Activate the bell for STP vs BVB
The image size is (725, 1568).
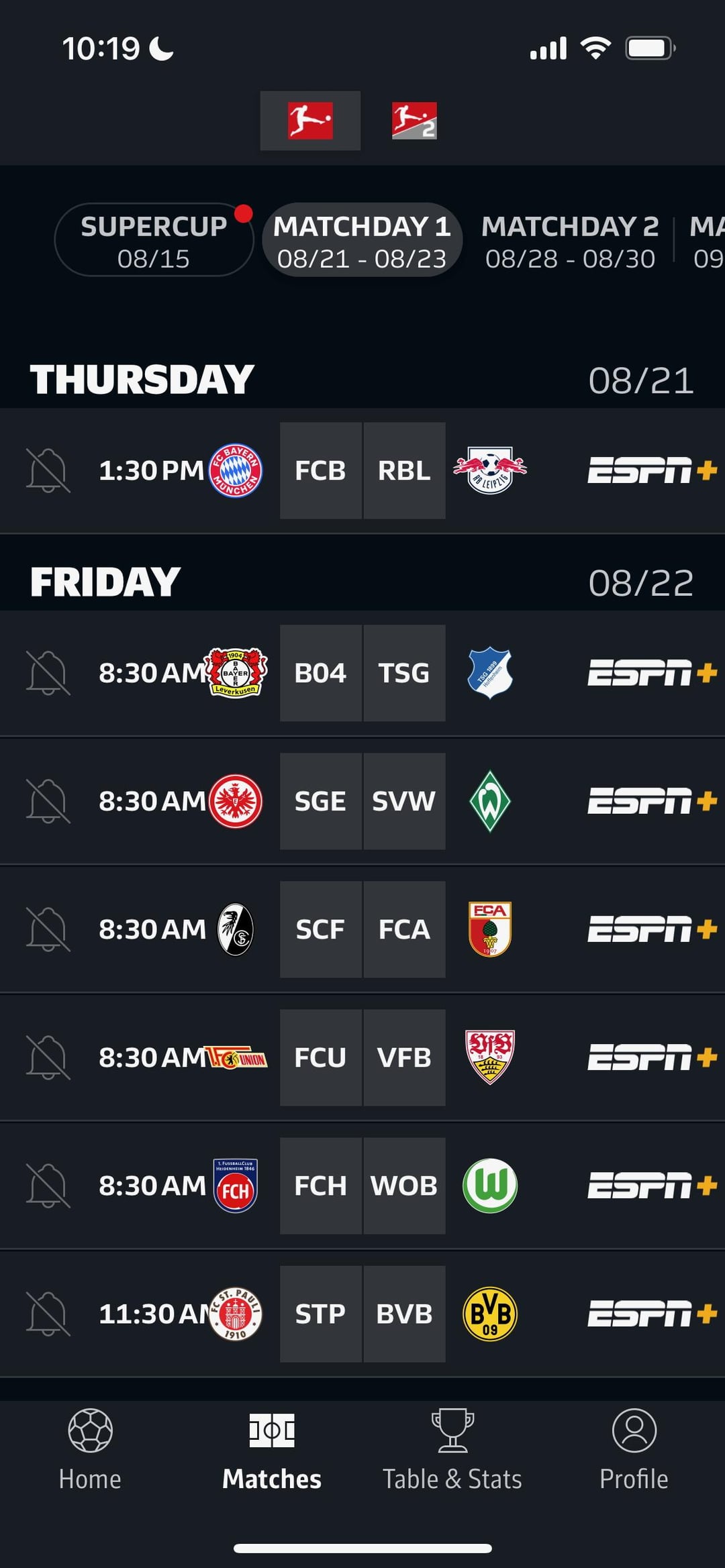pyautogui.click(x=48, y=1314)
